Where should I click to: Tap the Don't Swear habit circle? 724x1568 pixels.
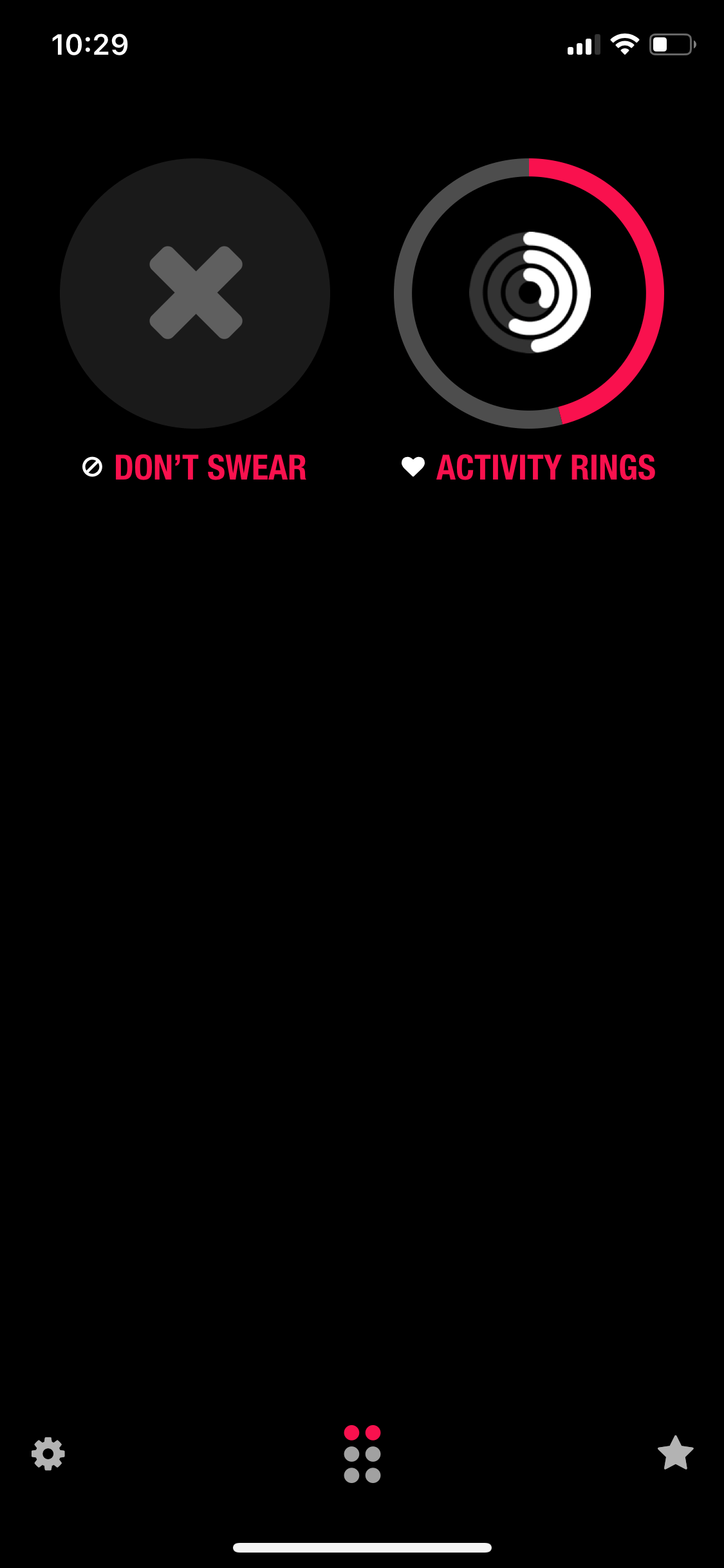coord(195,294)
